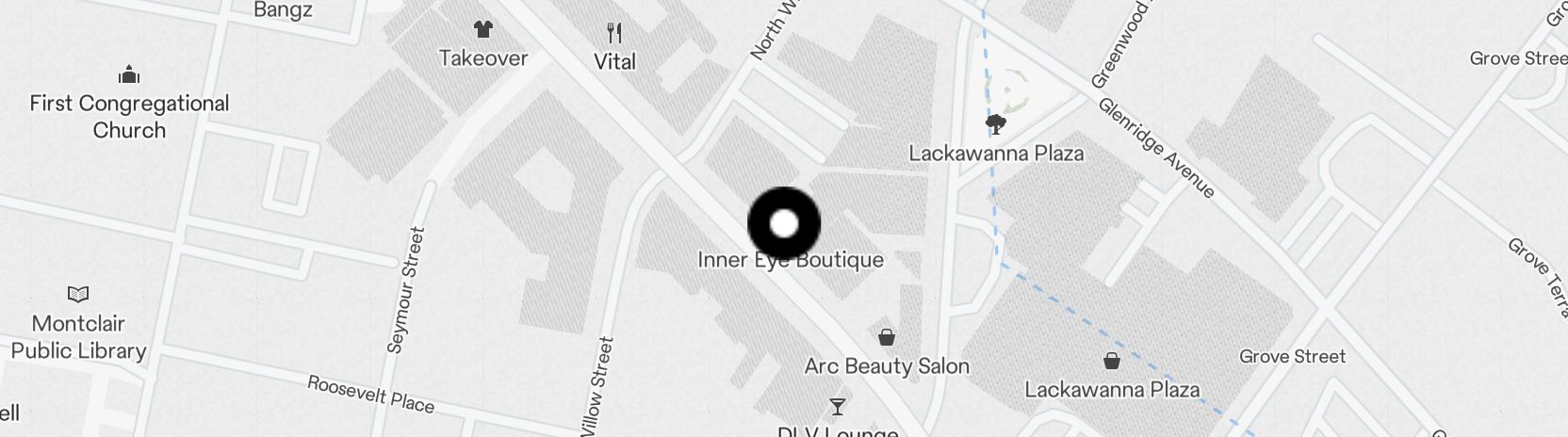This screenshot has width=1568, height=437.
Task: Select the Vital restaurant map marker
Action: click(614, 34)
